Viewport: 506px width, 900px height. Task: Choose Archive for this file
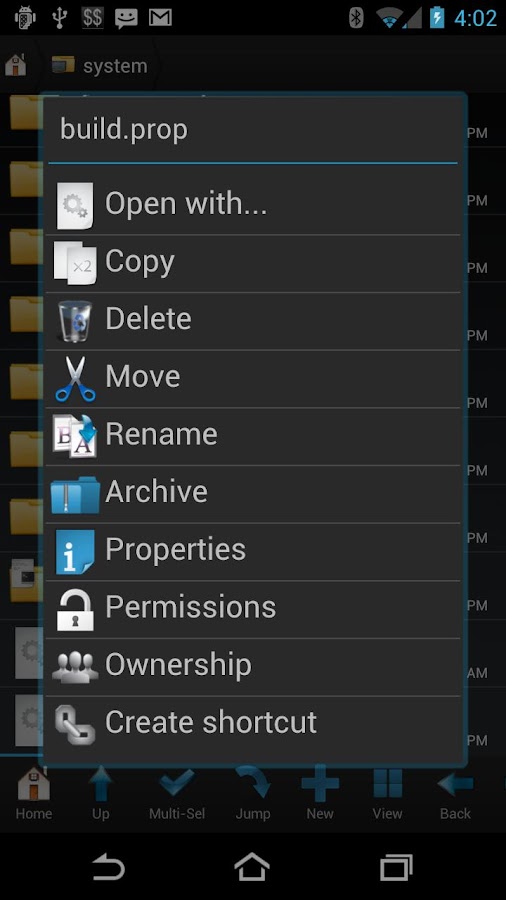click(x=252, y=494)
